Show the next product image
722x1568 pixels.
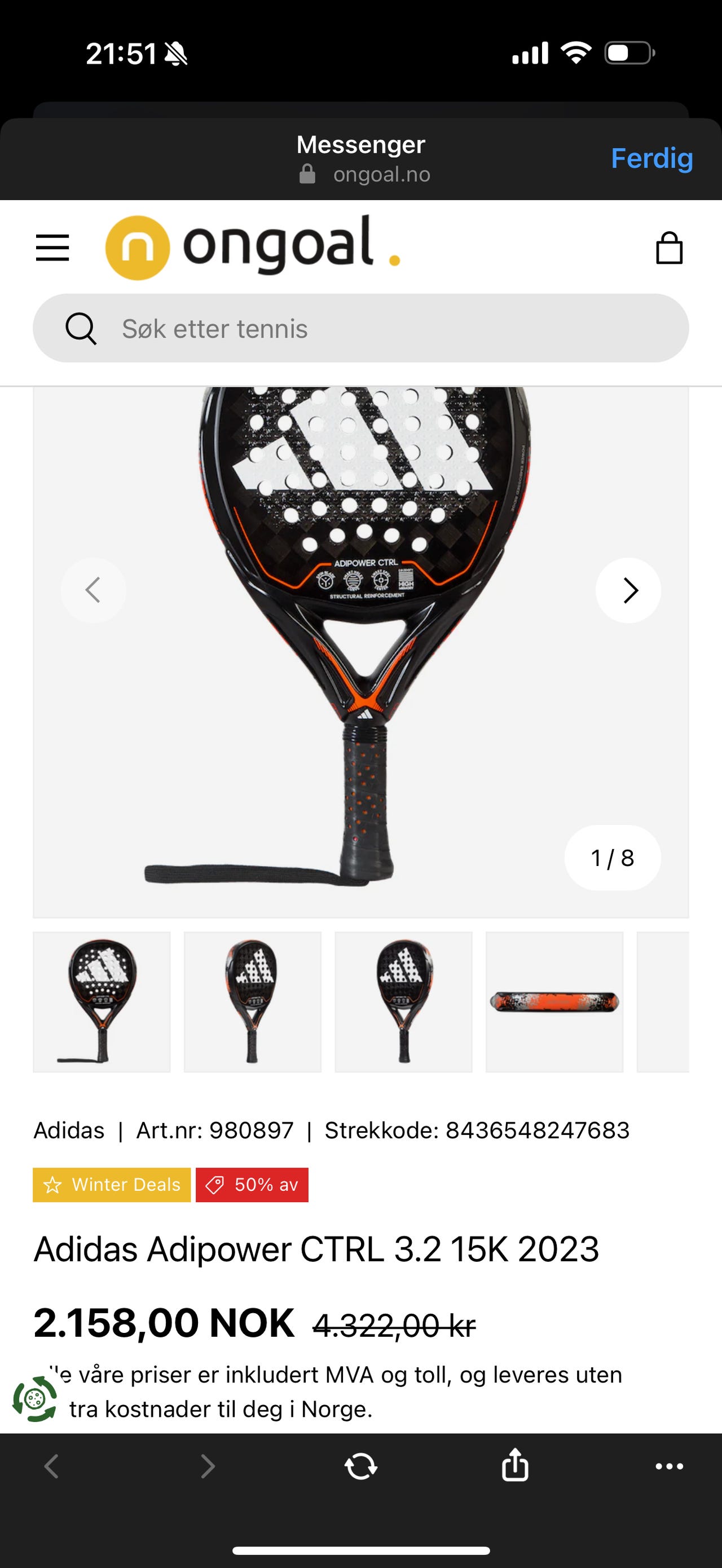click(x=629, y=589)
